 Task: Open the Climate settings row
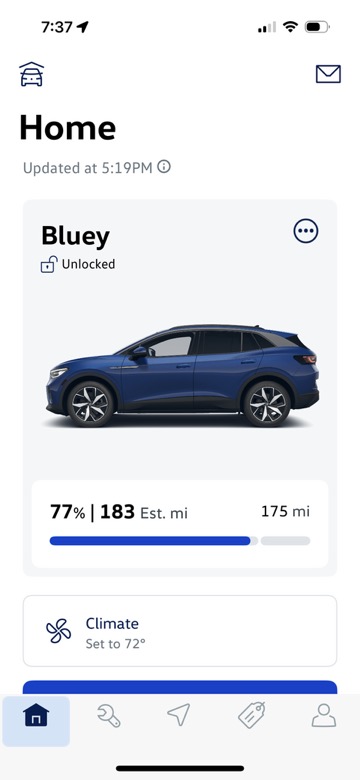pyautogui.click(x=180, y=631)
